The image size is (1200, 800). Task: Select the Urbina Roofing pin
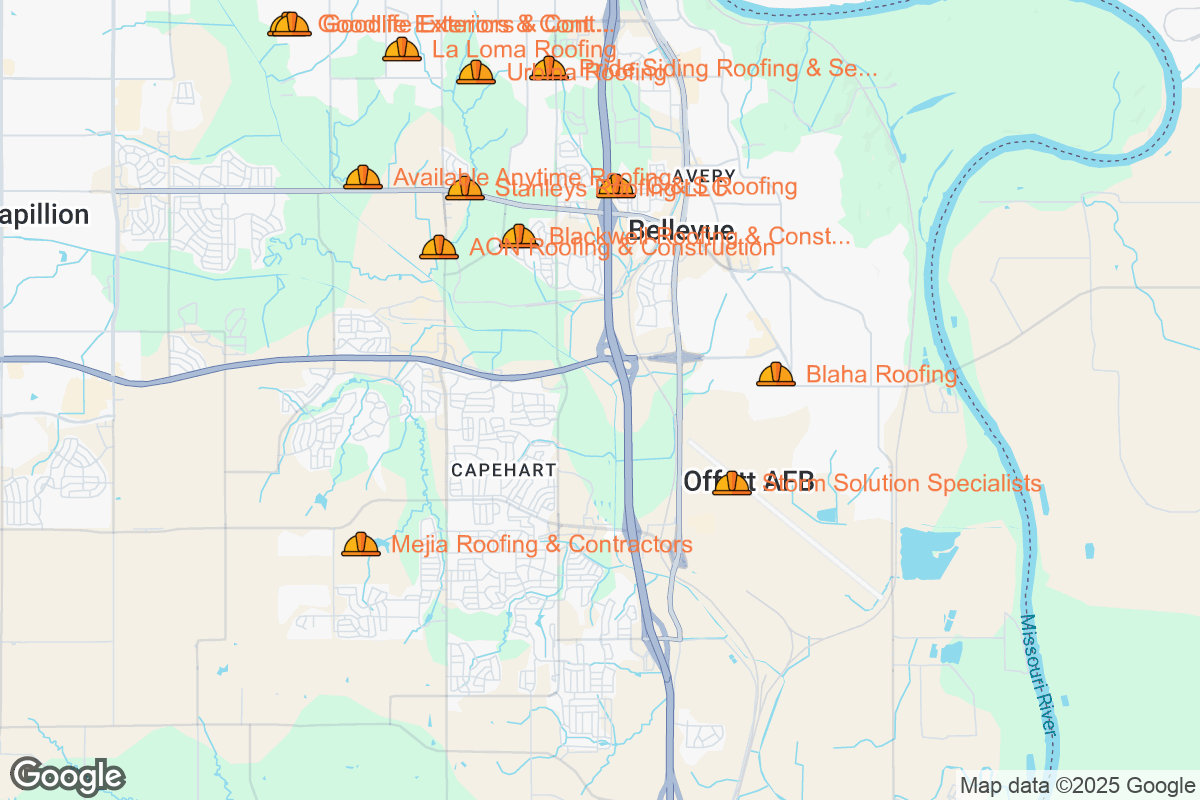[475, 73]
